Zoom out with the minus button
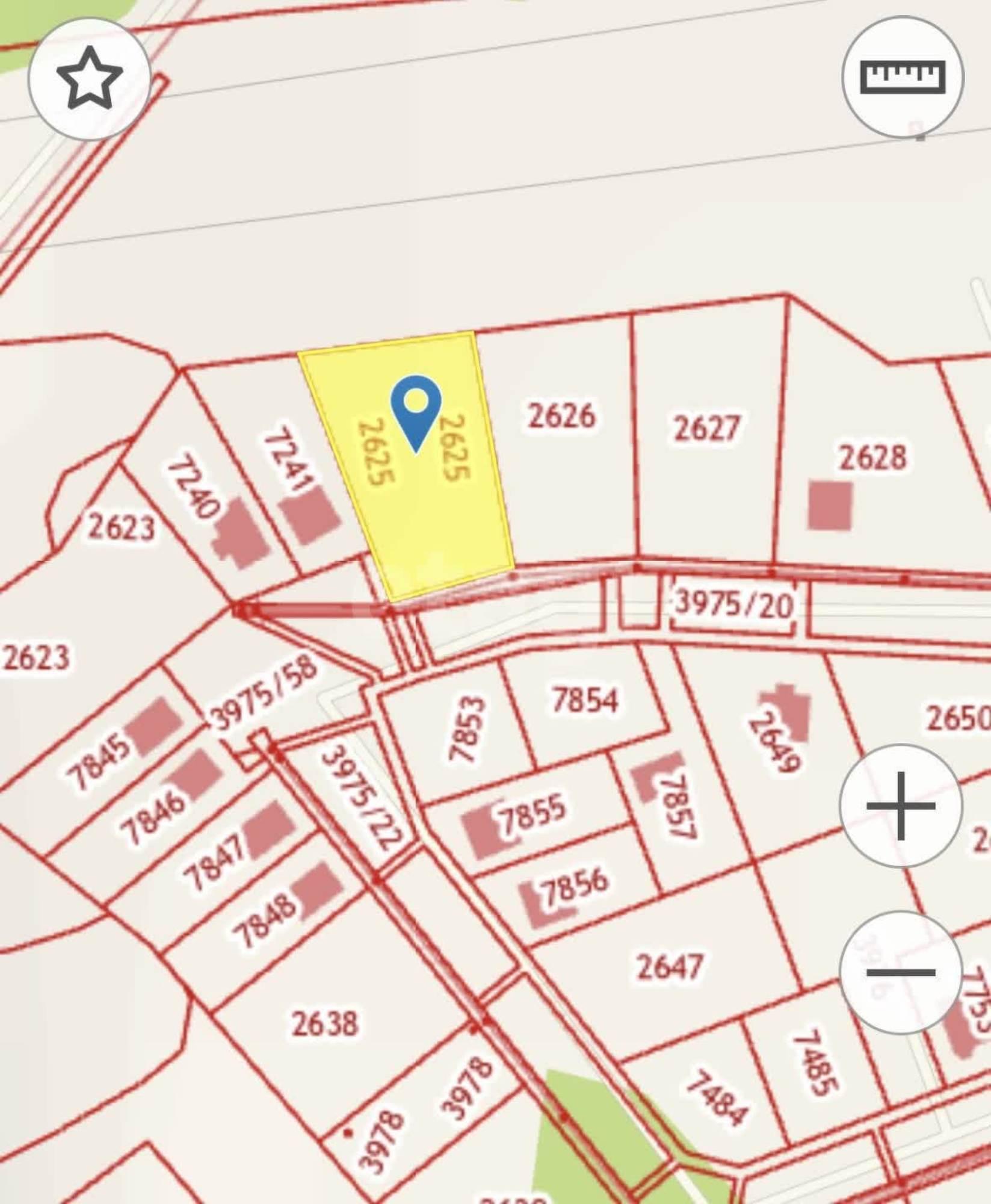Viewport: 991px width, 1204px height. click(901, 972)
